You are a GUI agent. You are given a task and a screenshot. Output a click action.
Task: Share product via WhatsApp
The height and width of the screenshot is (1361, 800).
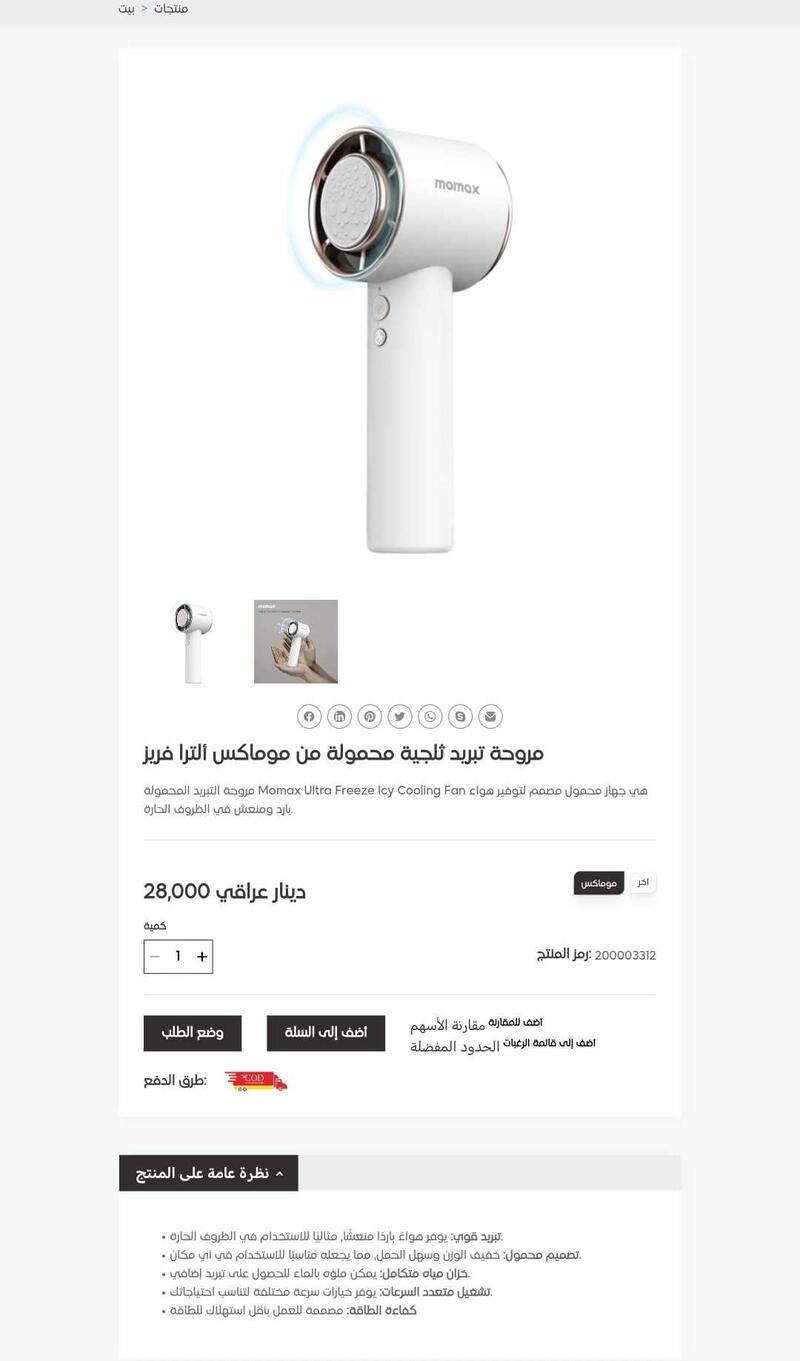tap(430, 716)
